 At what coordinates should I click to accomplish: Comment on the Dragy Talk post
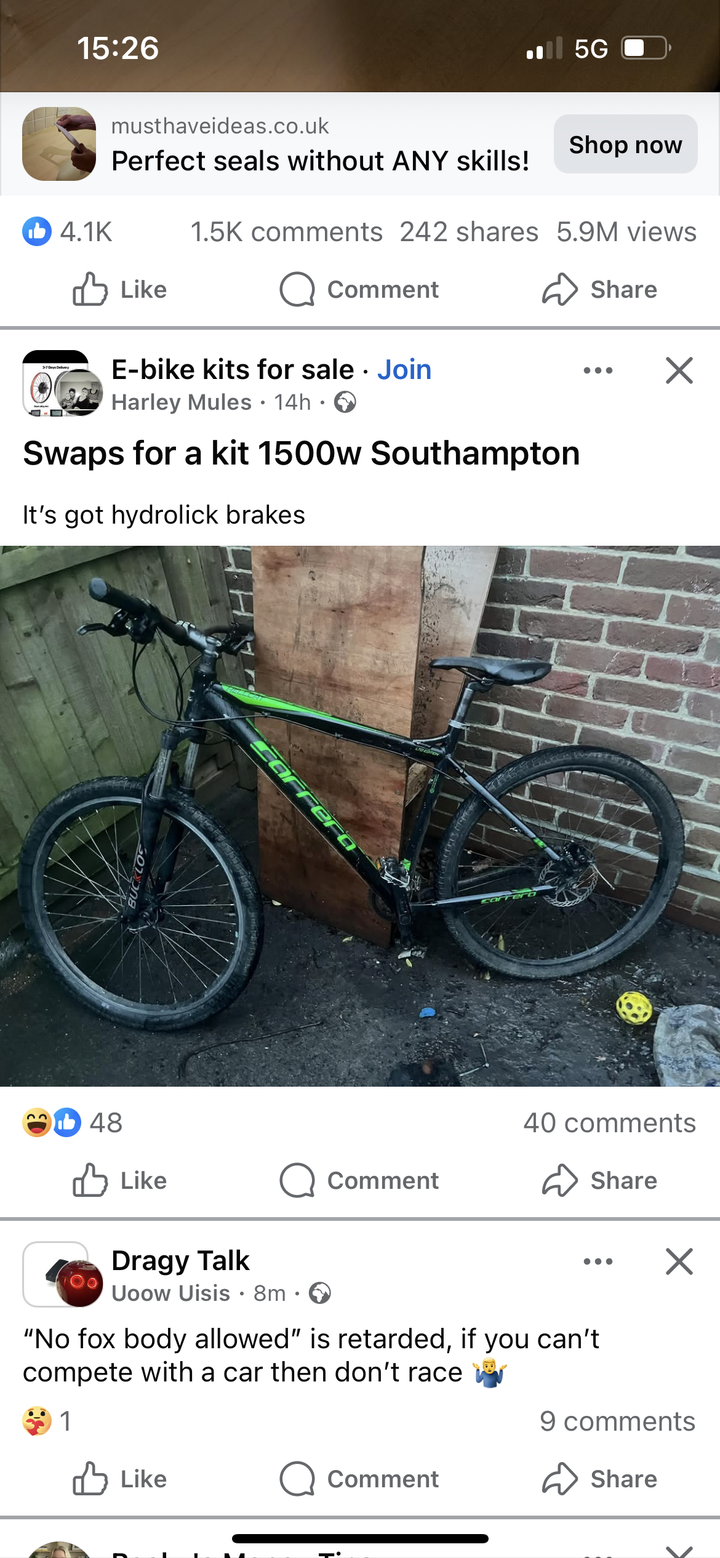[359, 1479]
